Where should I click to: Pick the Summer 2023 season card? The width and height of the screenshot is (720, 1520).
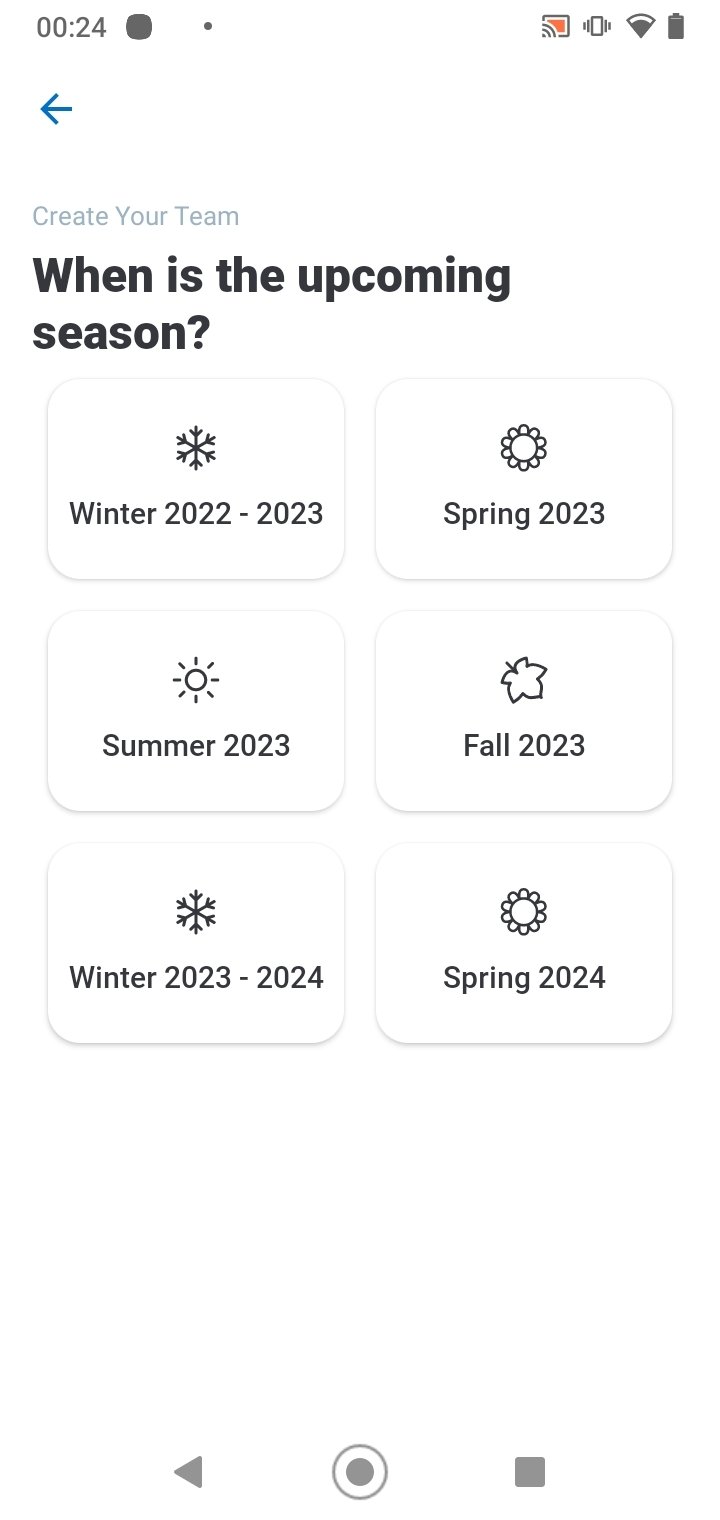point(196,711)
